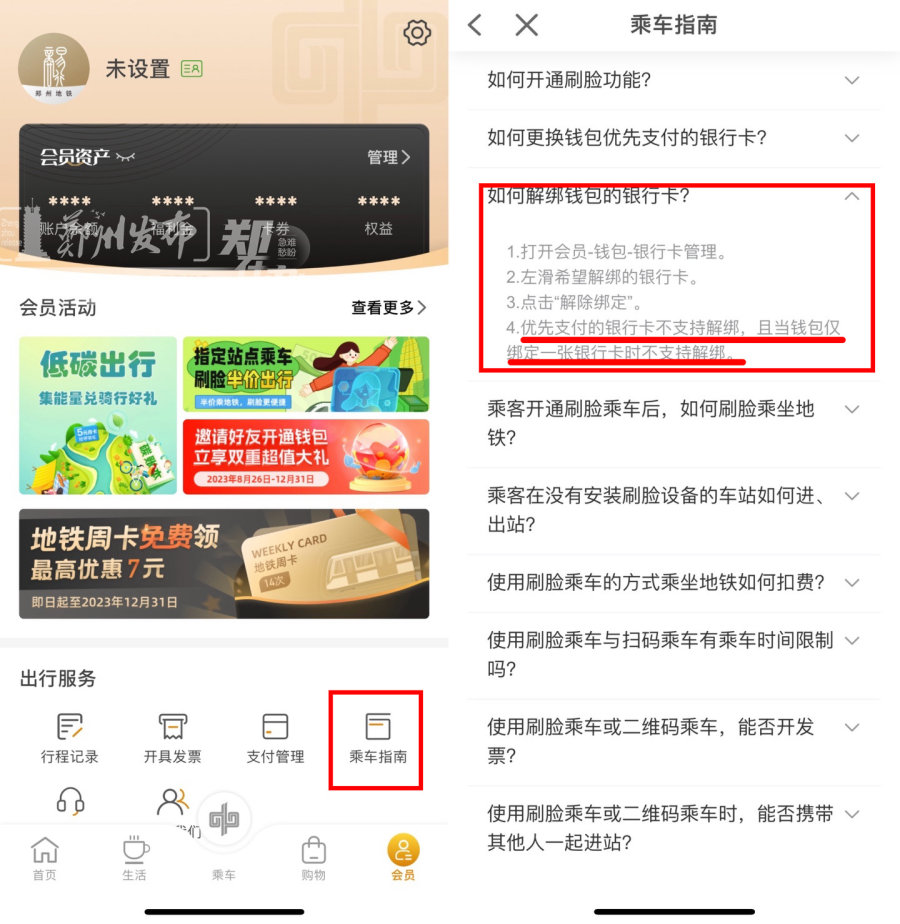Switch to the 首页 tab
900x924 pixels.
(x=44, y=859)
